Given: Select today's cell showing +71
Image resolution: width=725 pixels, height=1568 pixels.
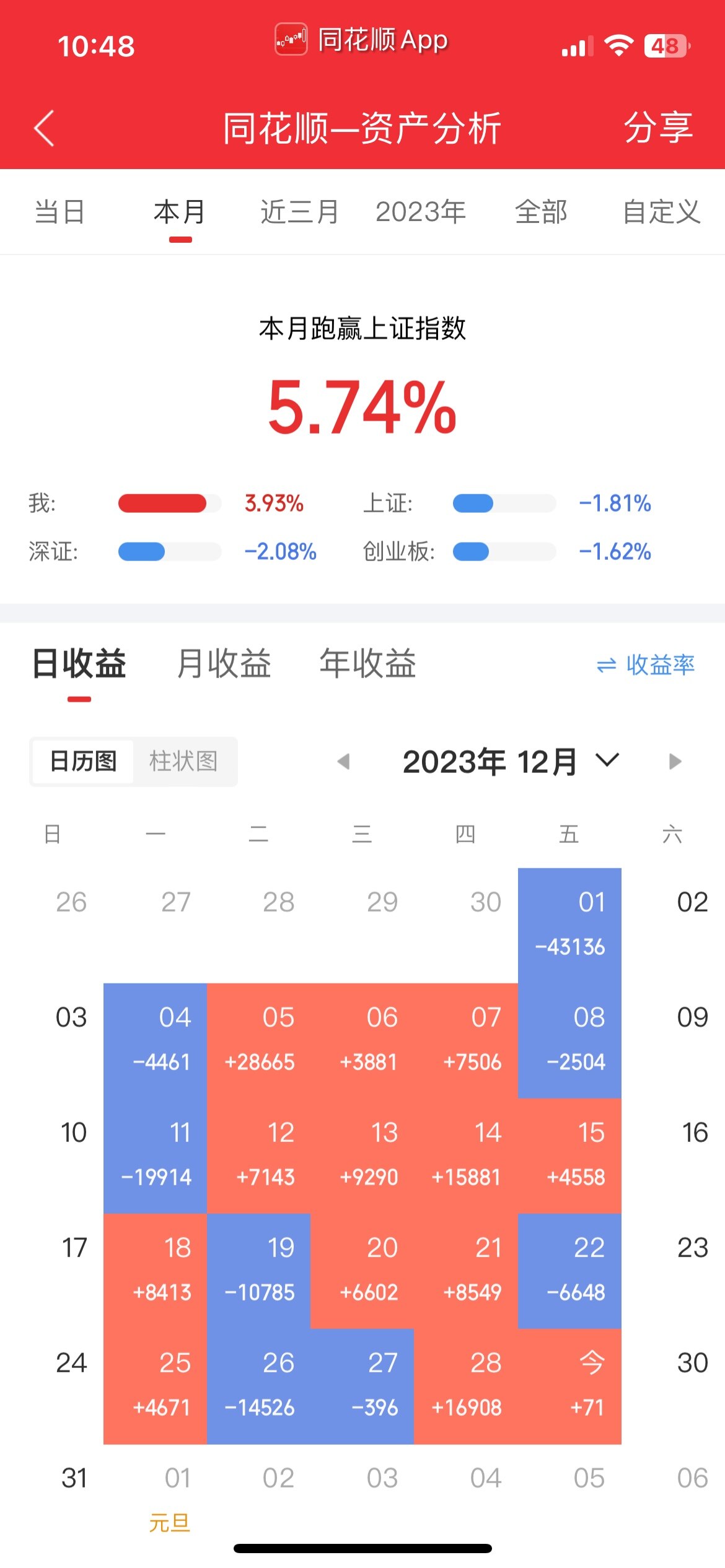Looking at the screenshot, I should (569, 1387).
